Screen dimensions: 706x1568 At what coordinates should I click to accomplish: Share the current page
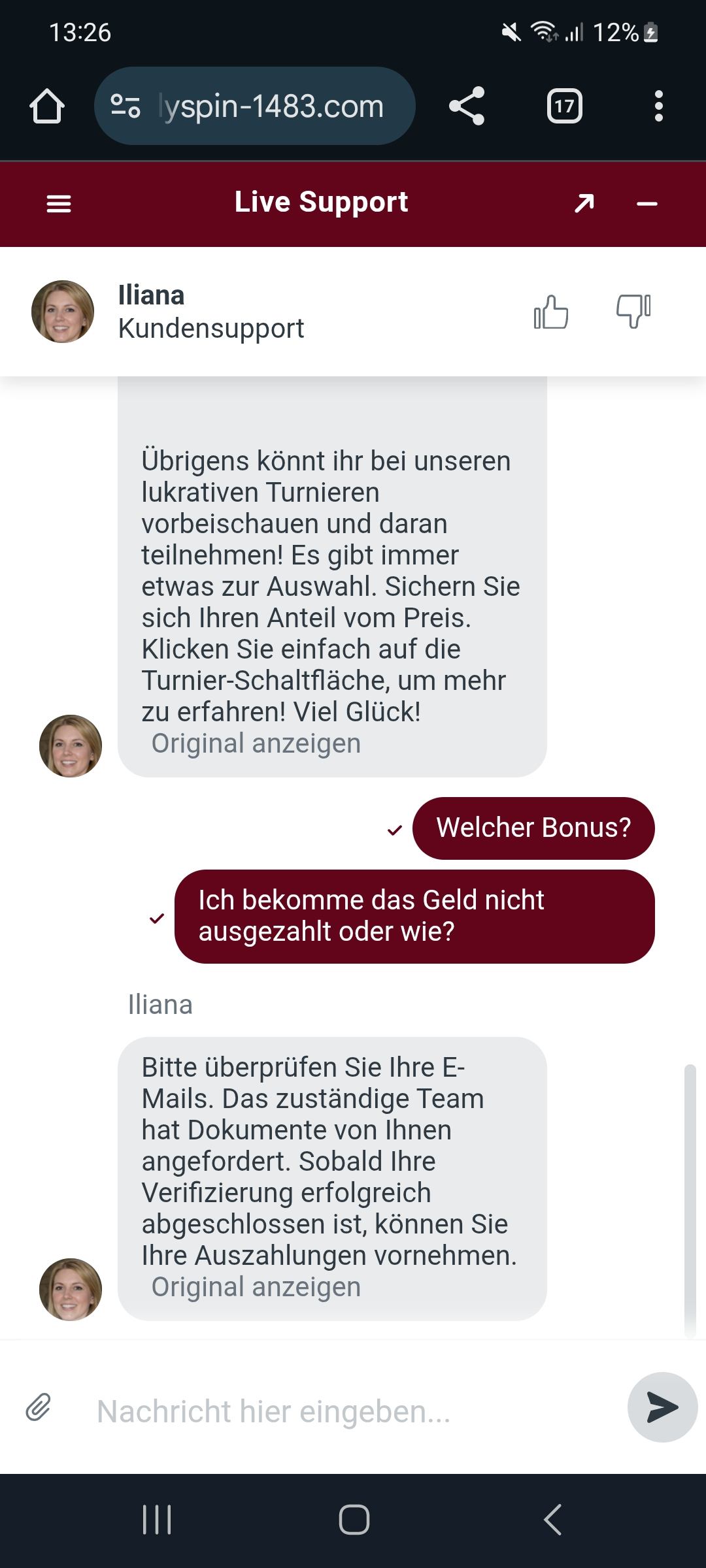coord(467,106)
